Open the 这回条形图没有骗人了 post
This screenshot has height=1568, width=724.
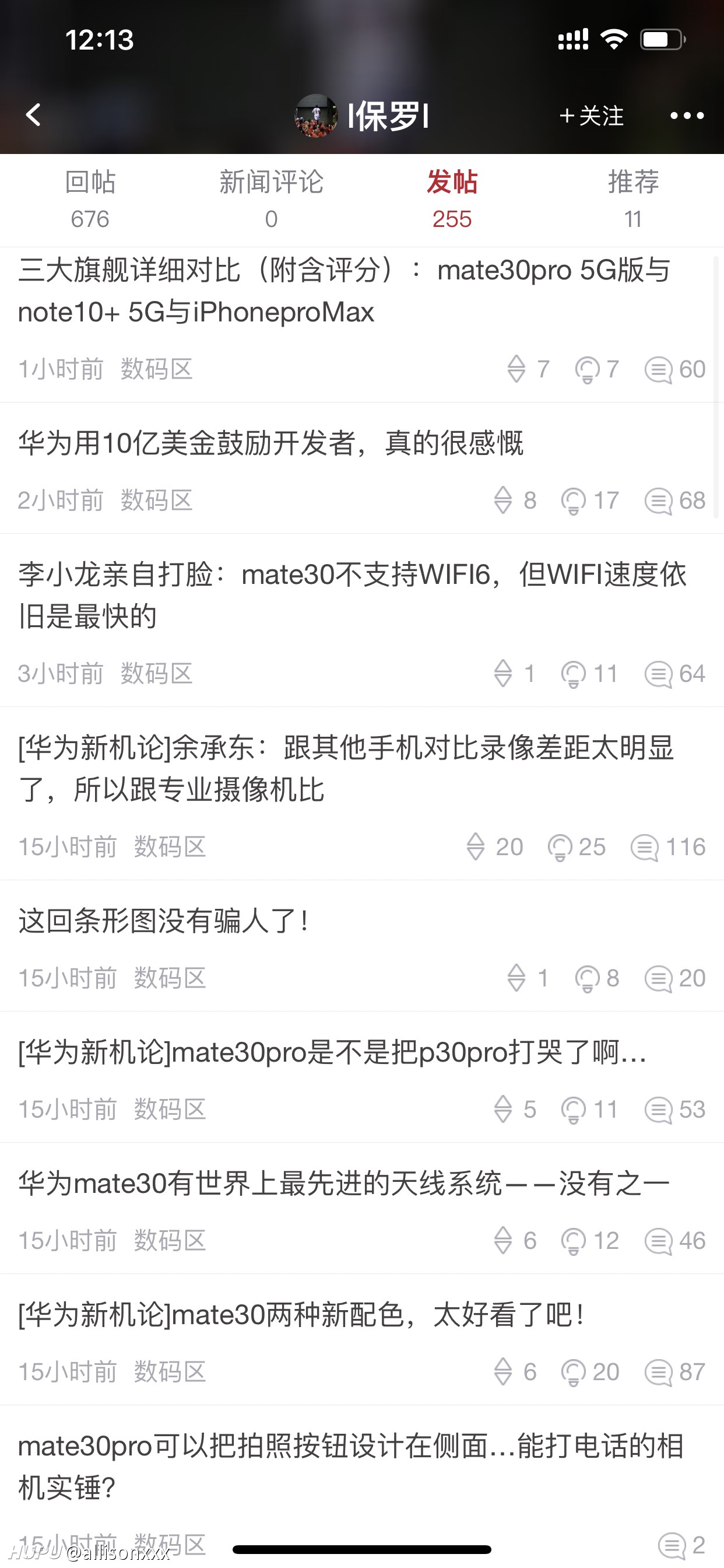[x=362, y=946]
